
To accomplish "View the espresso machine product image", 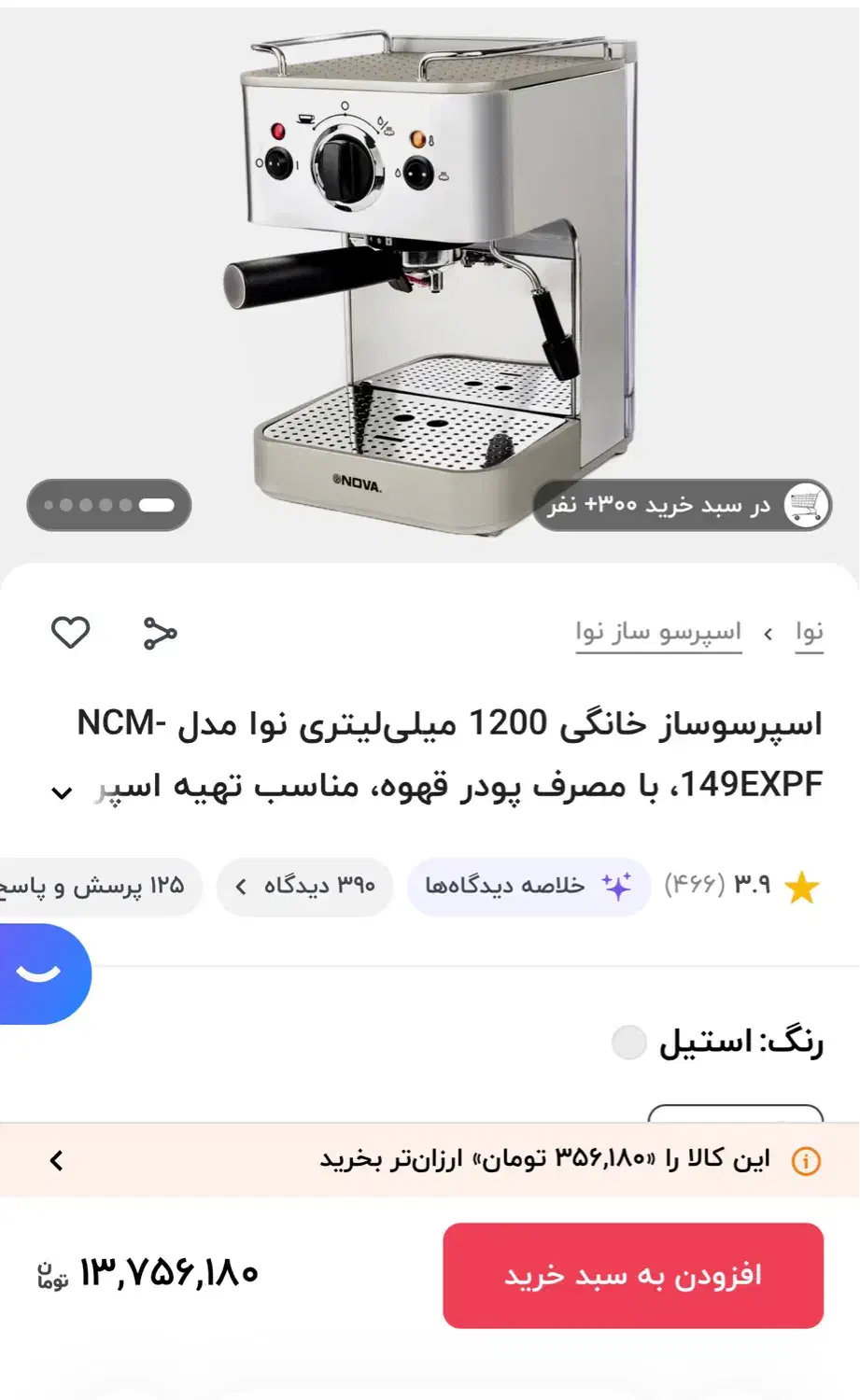I will click(x=430, y=271).
